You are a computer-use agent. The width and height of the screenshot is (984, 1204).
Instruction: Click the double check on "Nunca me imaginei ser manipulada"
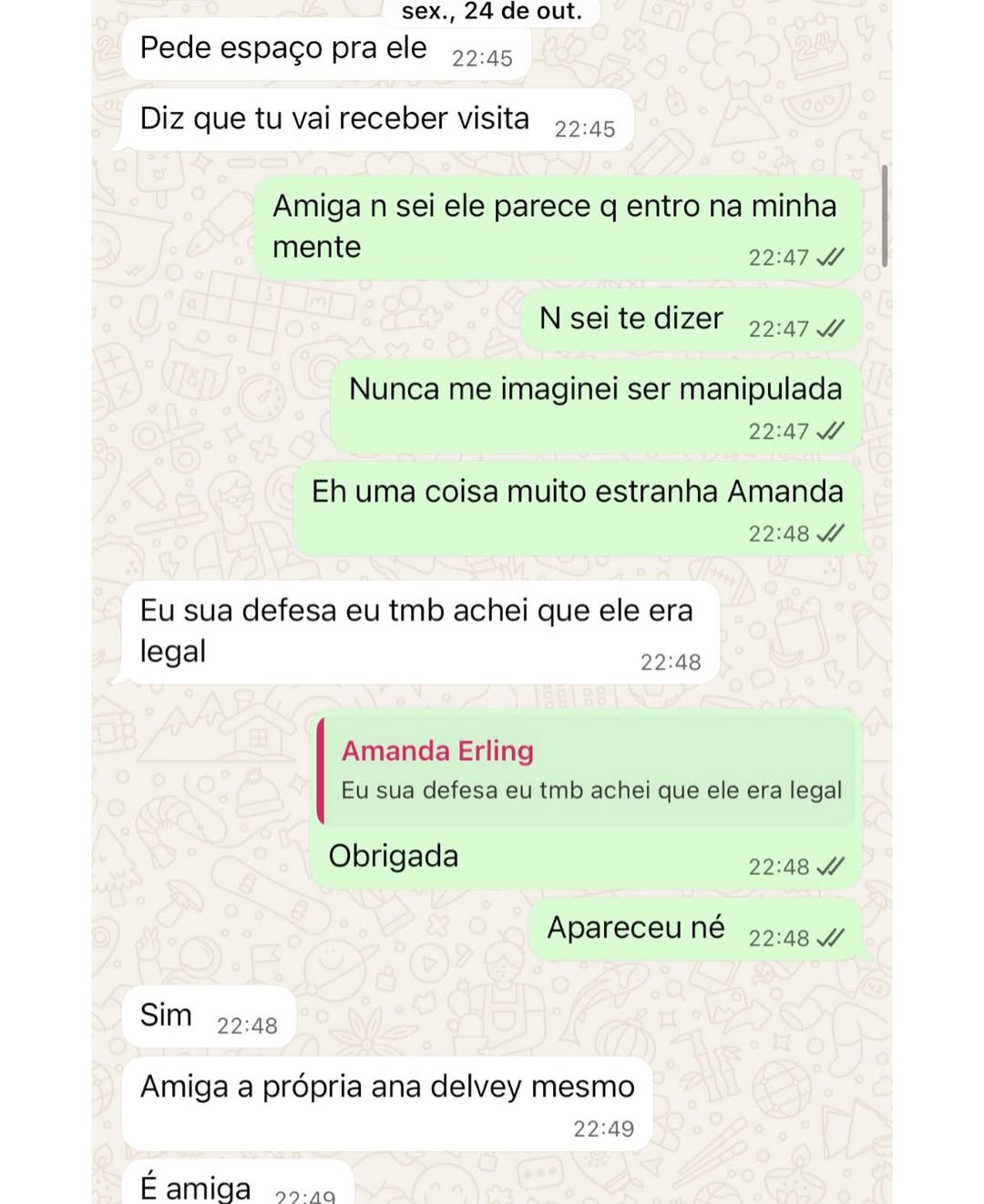pyautogui.click(x=830, y=431)
